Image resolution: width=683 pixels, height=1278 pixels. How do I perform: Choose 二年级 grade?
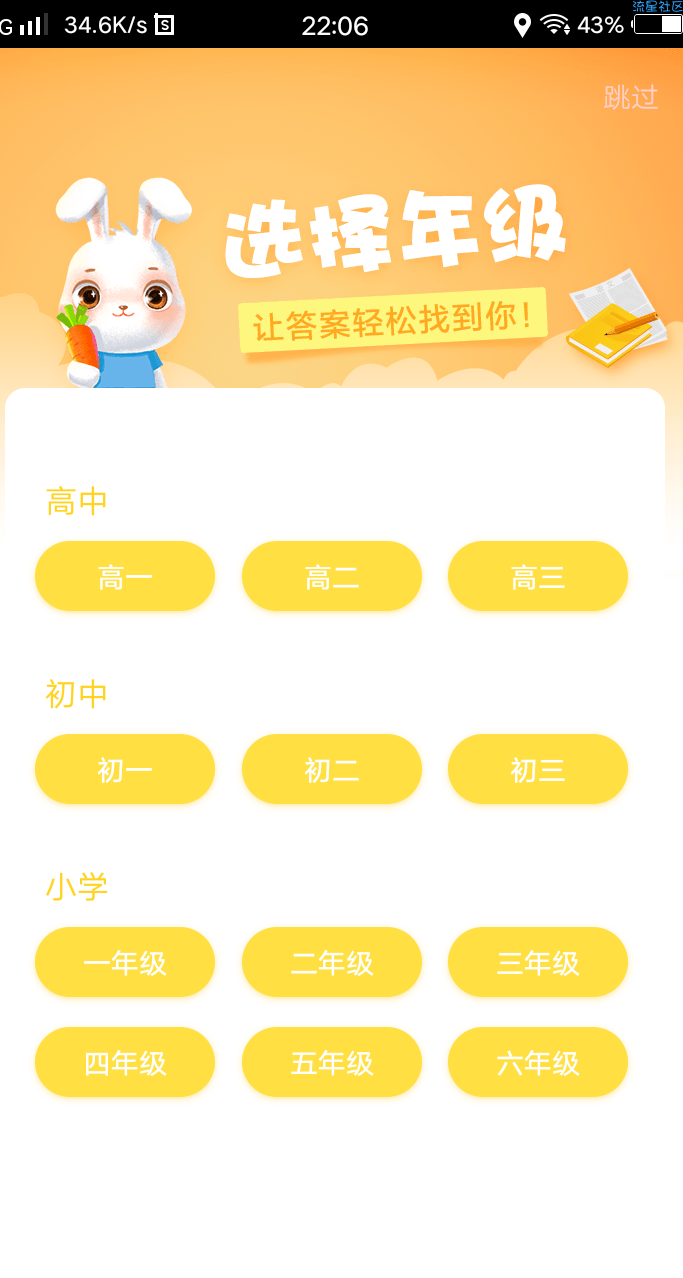(332, 963)
